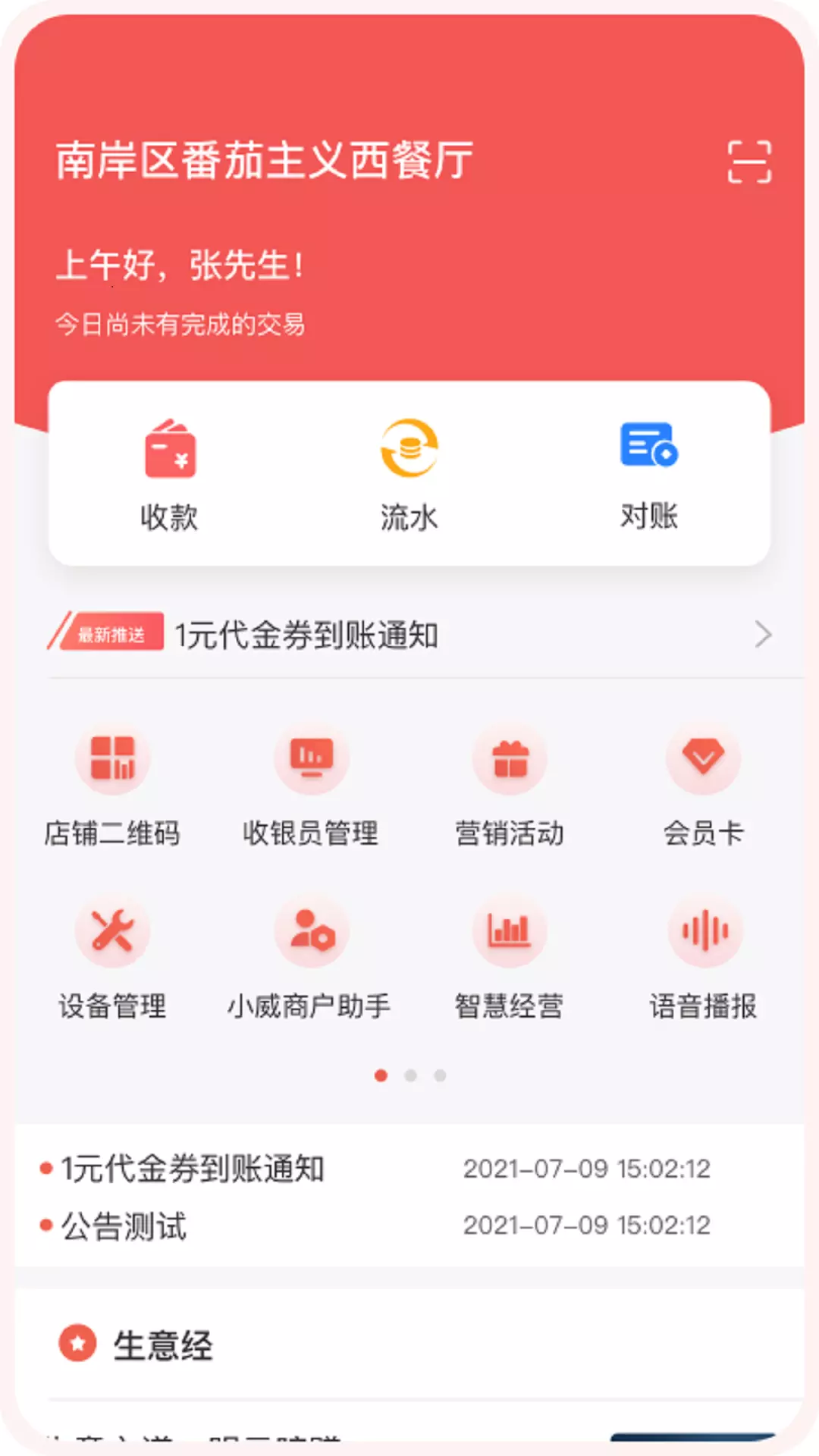The image size is (819, 1456).
Task: Open 收银员管理
Action: (x=311, y=787)
